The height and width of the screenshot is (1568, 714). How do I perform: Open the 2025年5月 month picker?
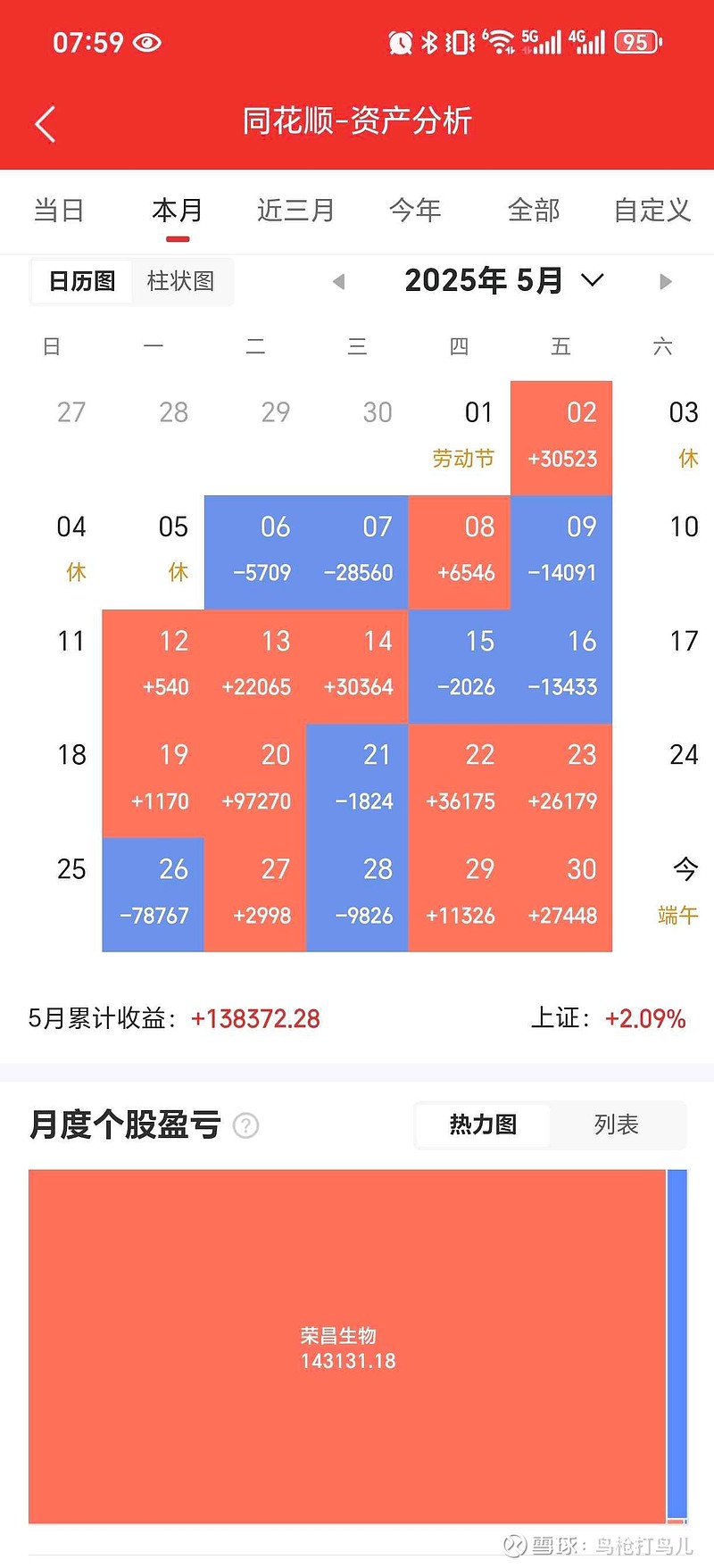[x=484, y=281]
